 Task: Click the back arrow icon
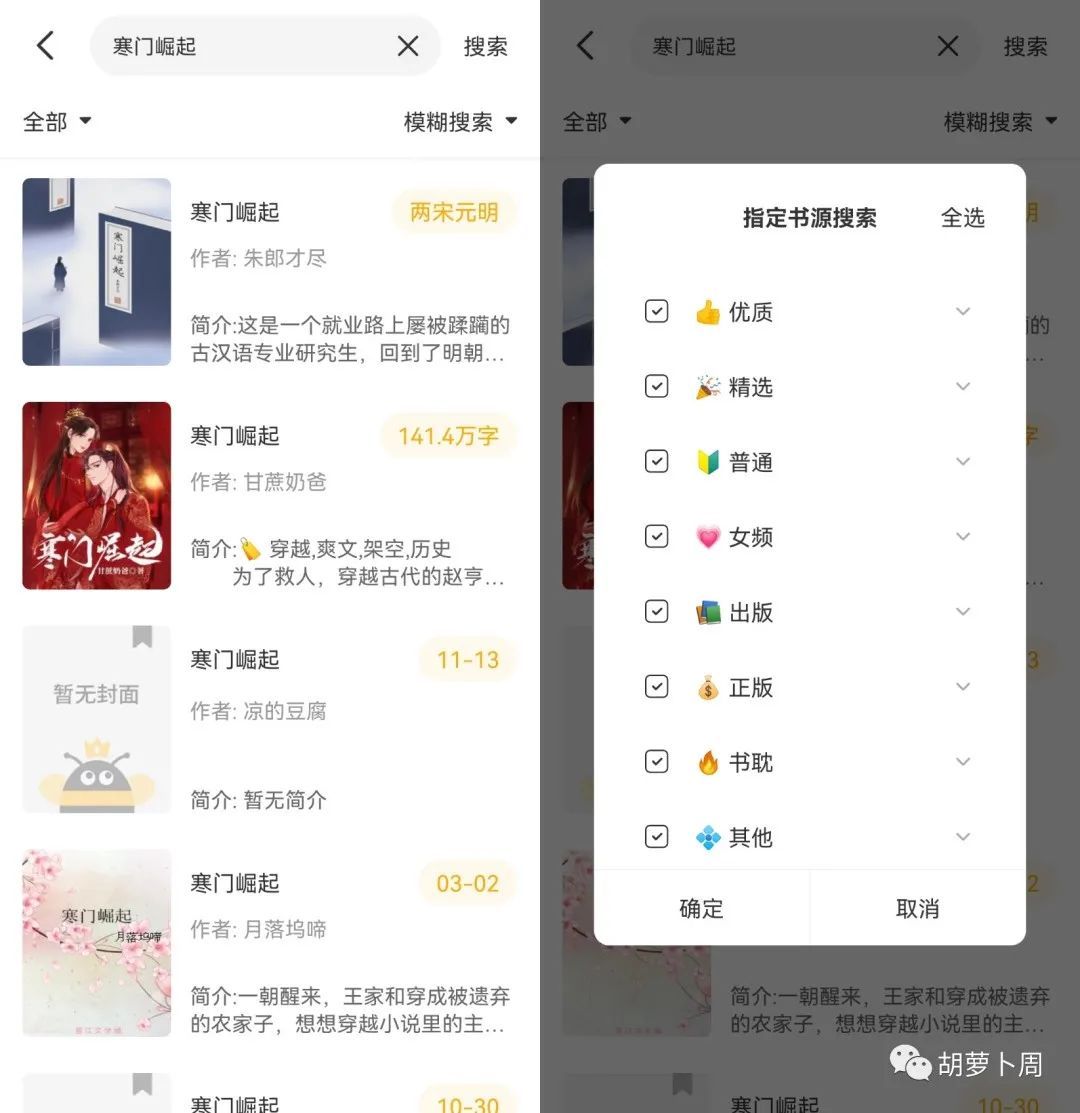[44, 45]
